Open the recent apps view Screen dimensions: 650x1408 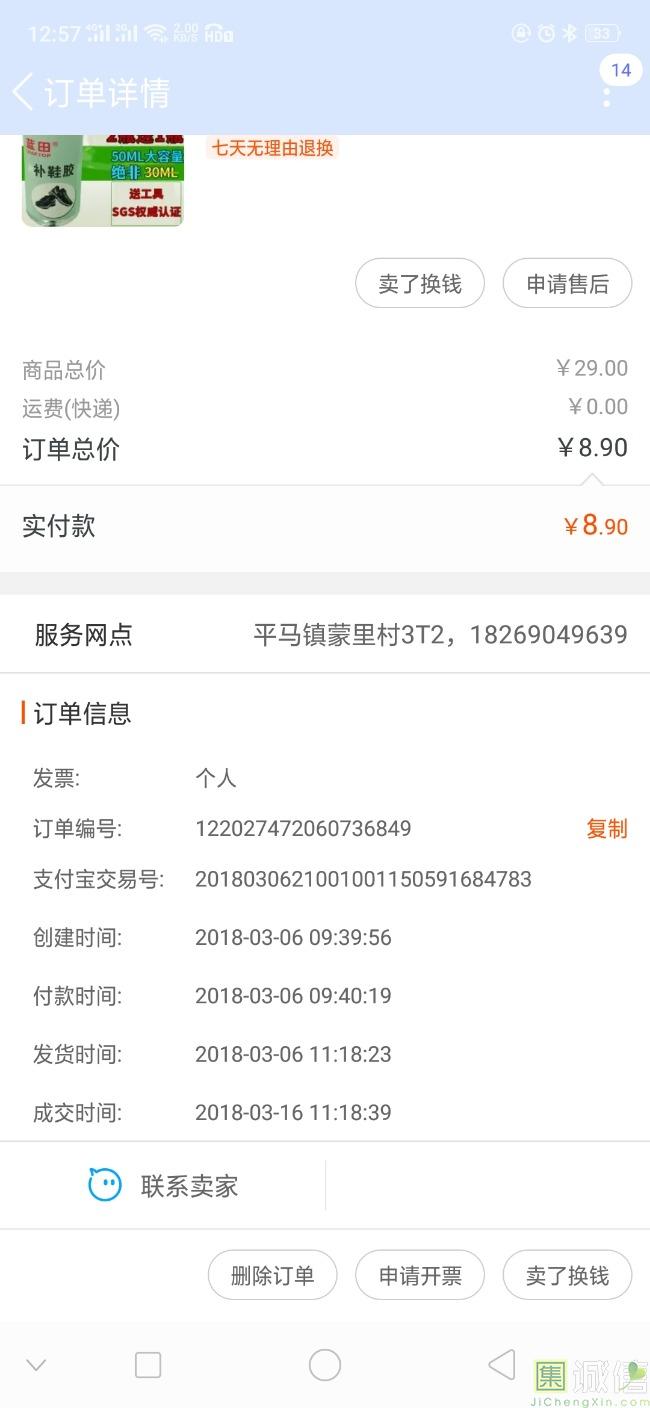pos(148,1365)
